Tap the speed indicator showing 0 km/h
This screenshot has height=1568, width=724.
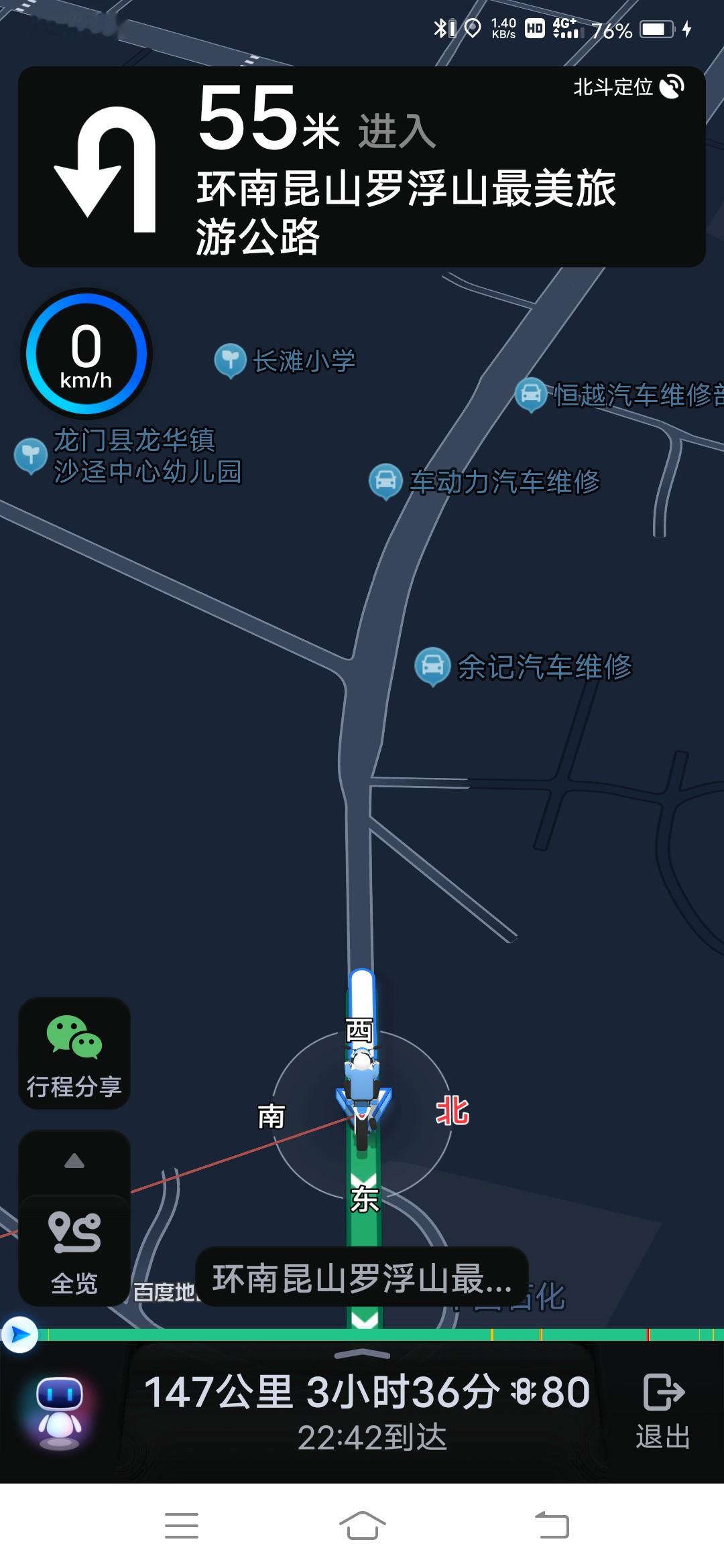click(86, 354)
